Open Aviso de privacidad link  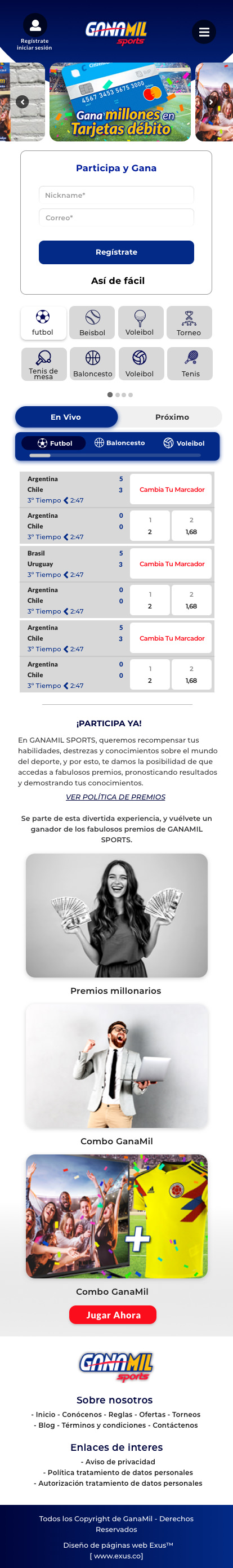click(x=118, y=1462)
